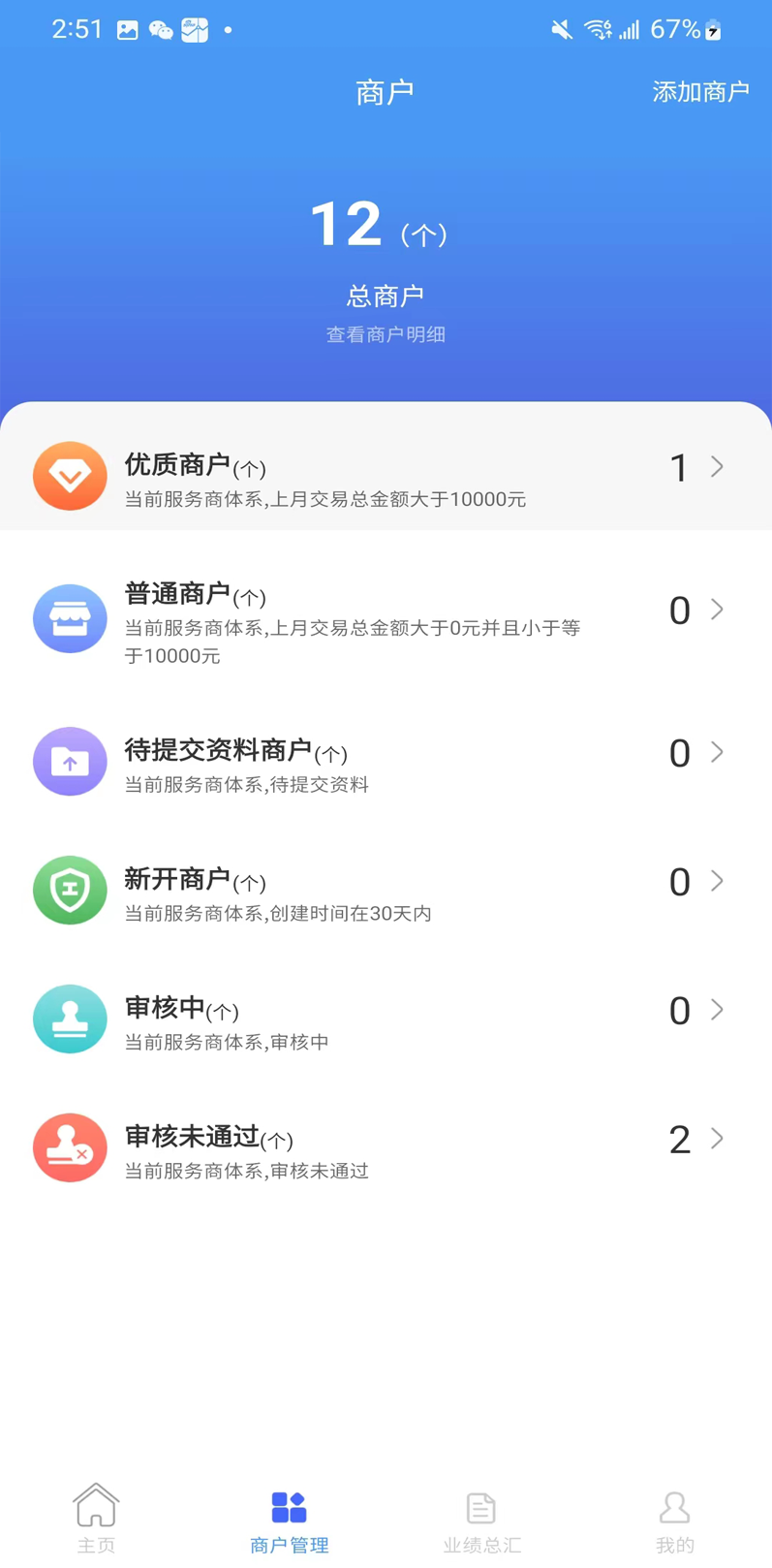Open the 我的 tab
Viewport: 772px width, 1568px height.
[x=674, y=1520]
